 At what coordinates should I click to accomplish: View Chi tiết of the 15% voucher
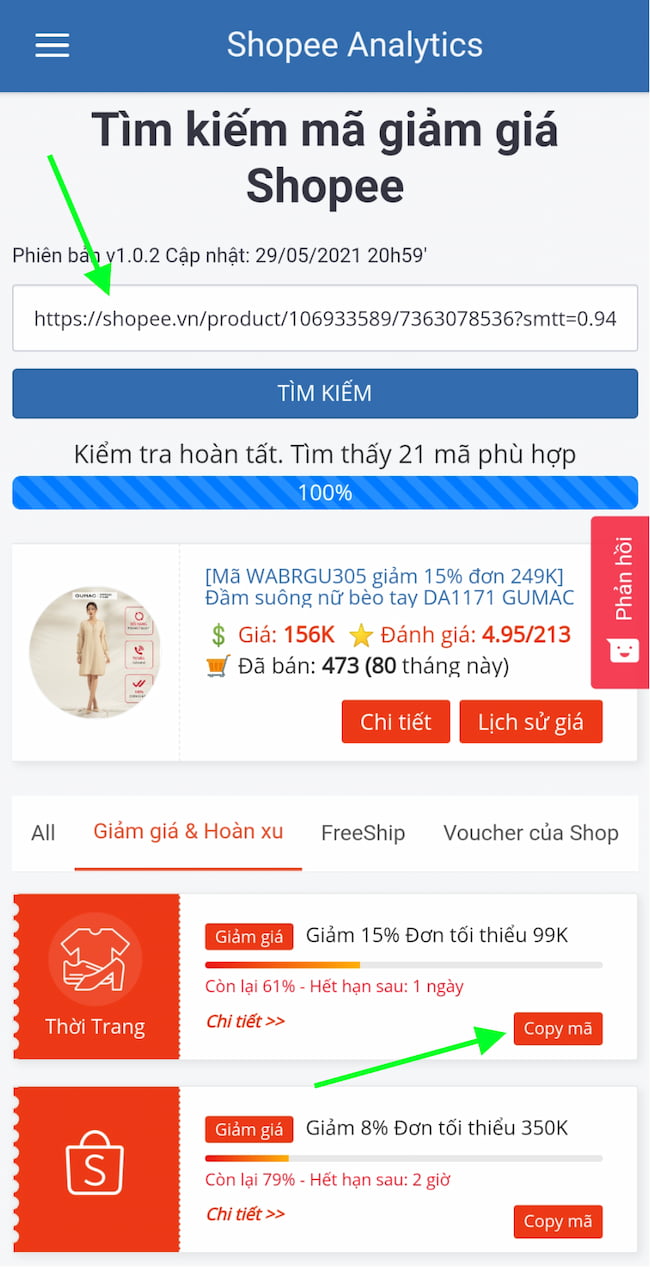point(245,1021)
